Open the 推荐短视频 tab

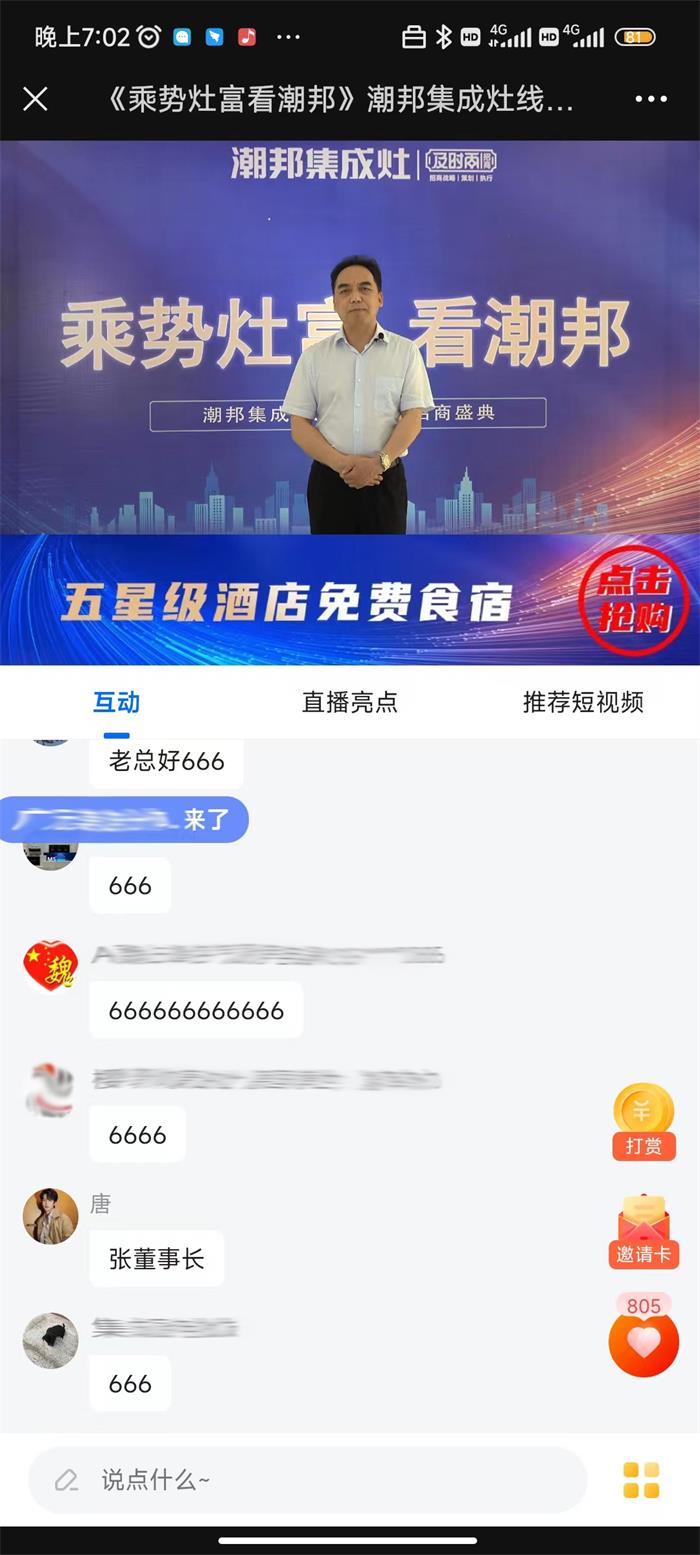tap(582, 702)
